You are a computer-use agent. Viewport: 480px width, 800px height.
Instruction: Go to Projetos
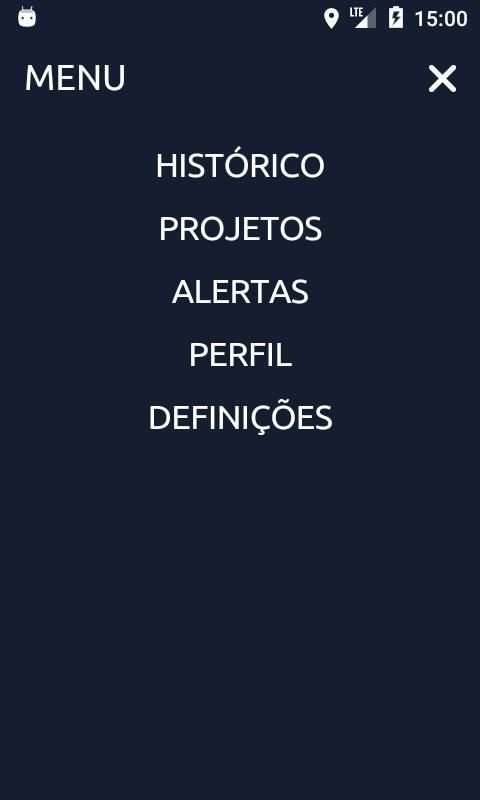click(240, 229)
